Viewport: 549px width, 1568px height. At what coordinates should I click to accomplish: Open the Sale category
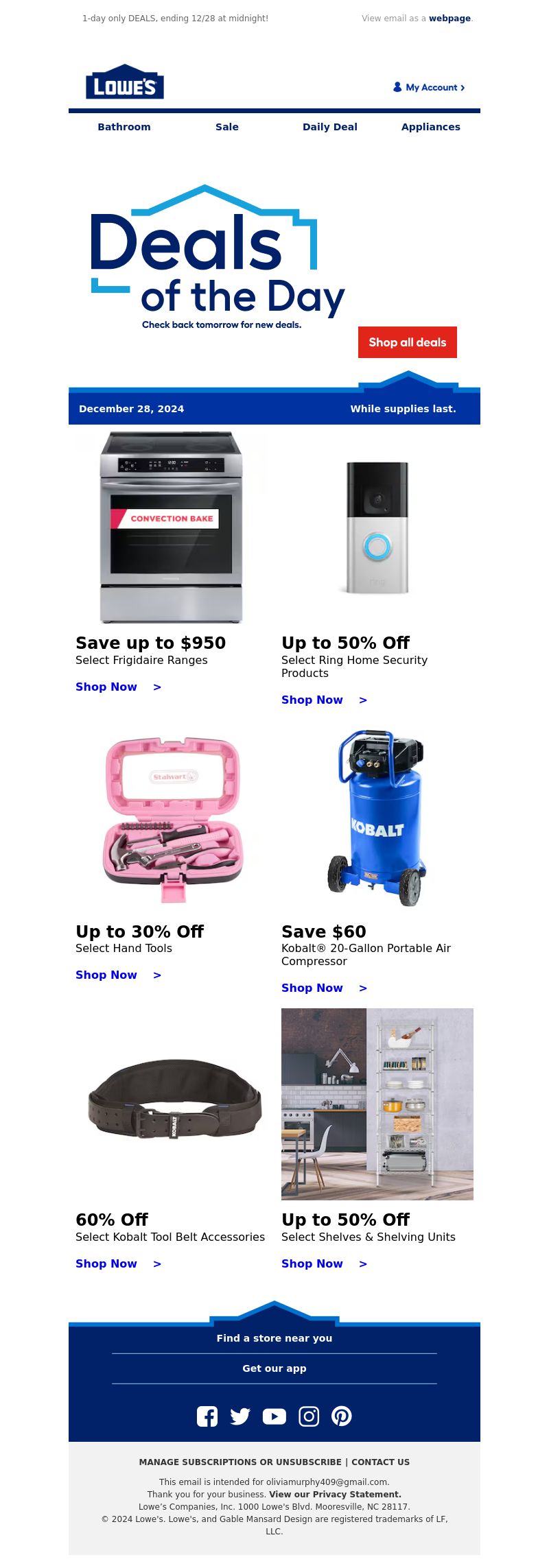point(227,127)
